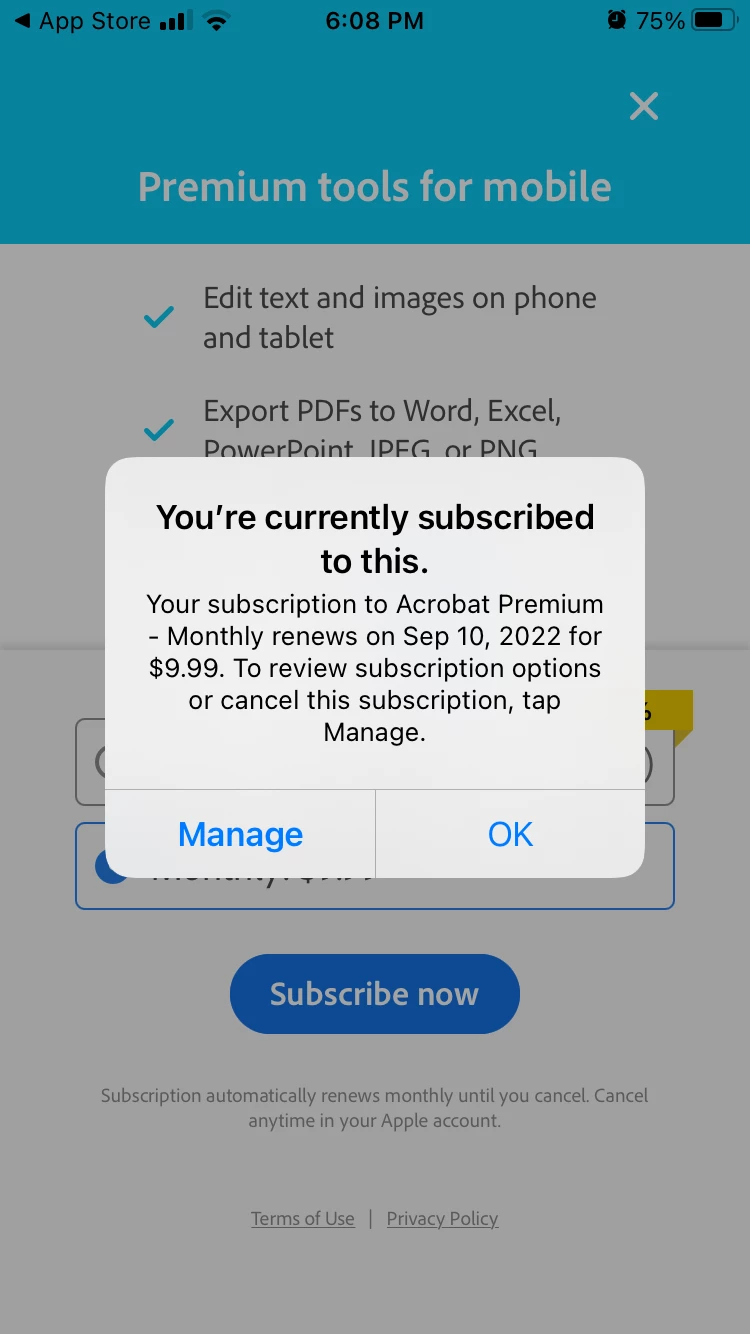Image resolution: width=750 pixels, height=1334 pixels.
Task: Tap the Subscribe now button
Action: (x=374, y=994)
